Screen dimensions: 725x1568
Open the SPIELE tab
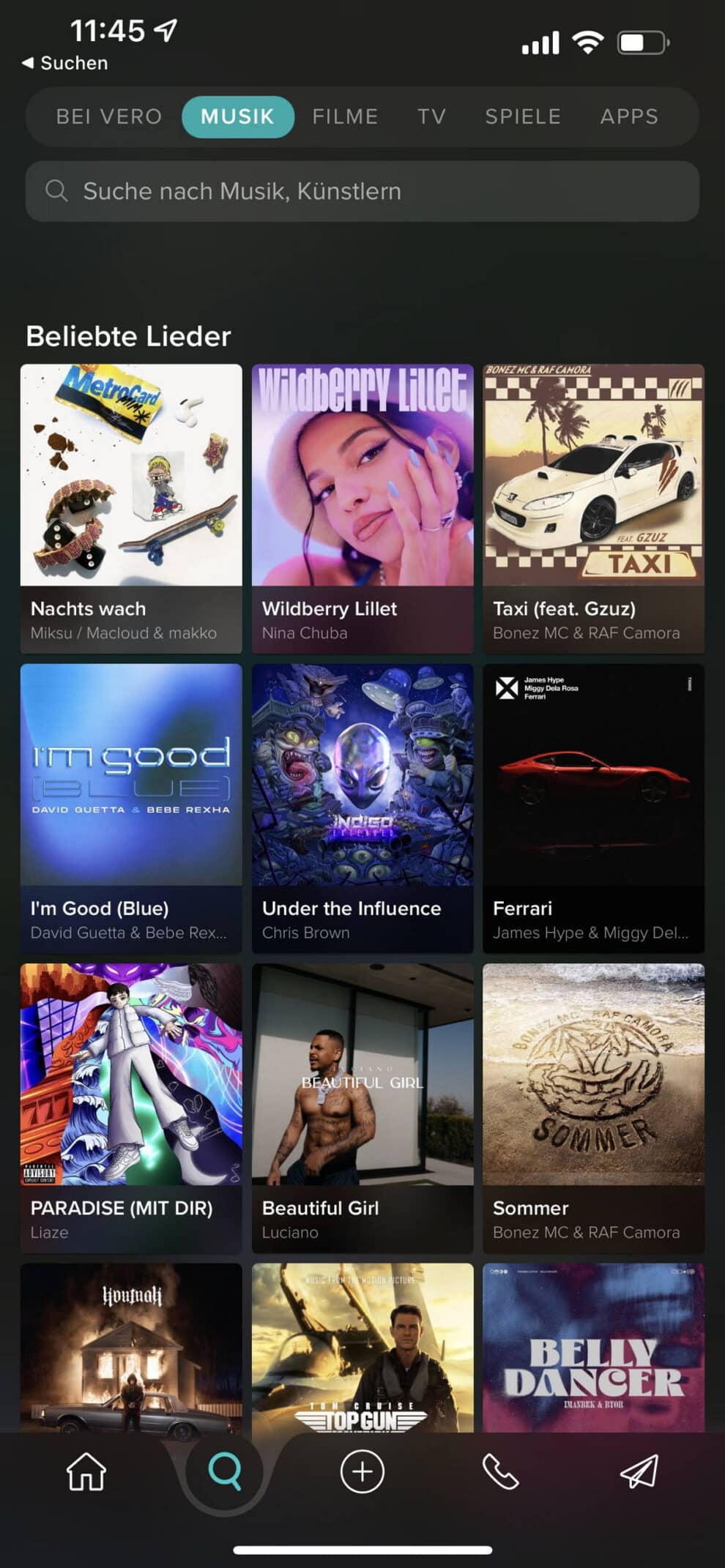click(523, 116)
